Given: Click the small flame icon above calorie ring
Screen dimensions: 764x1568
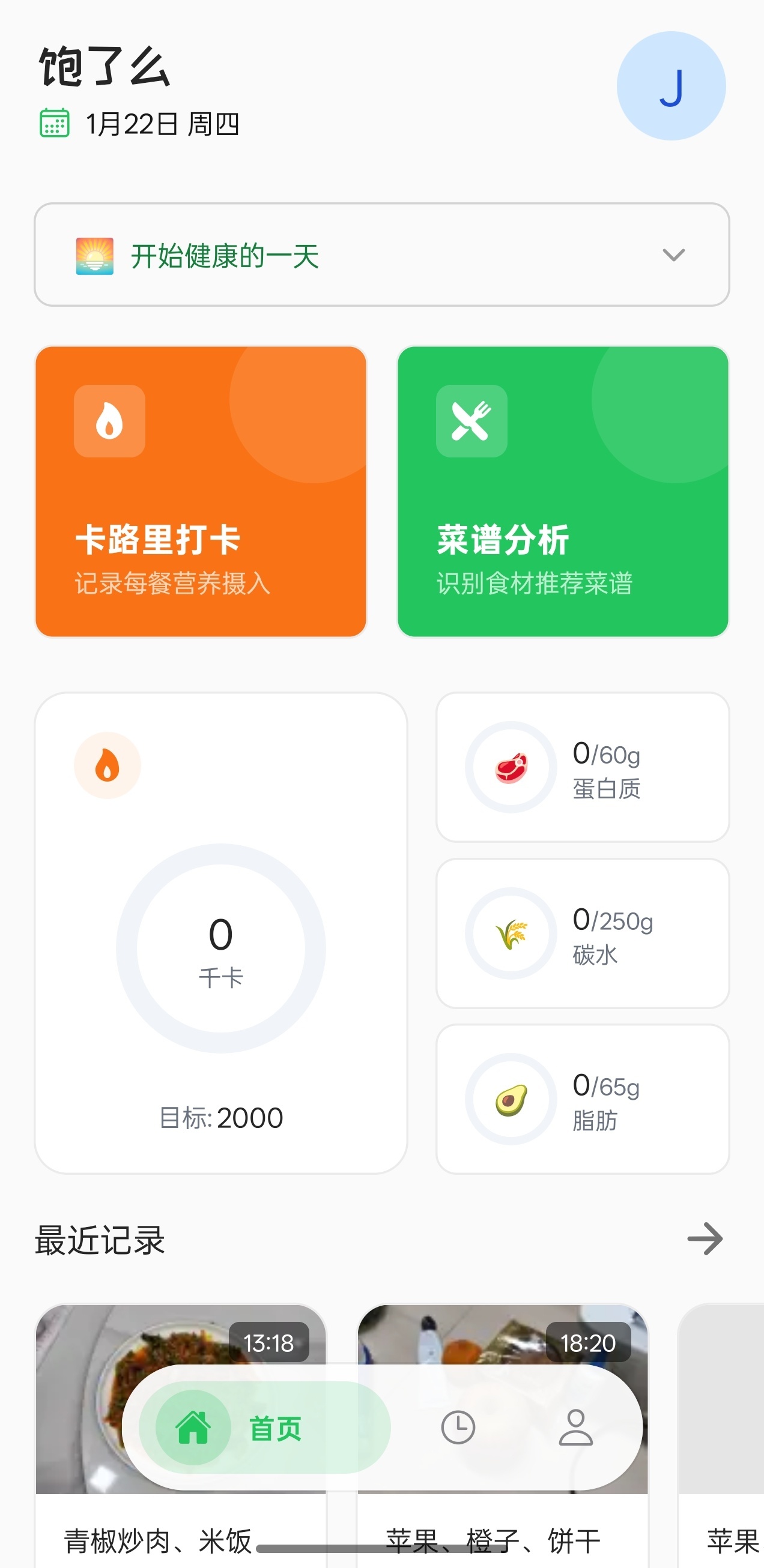Looking at the screenshot, I should click(109, 764).
